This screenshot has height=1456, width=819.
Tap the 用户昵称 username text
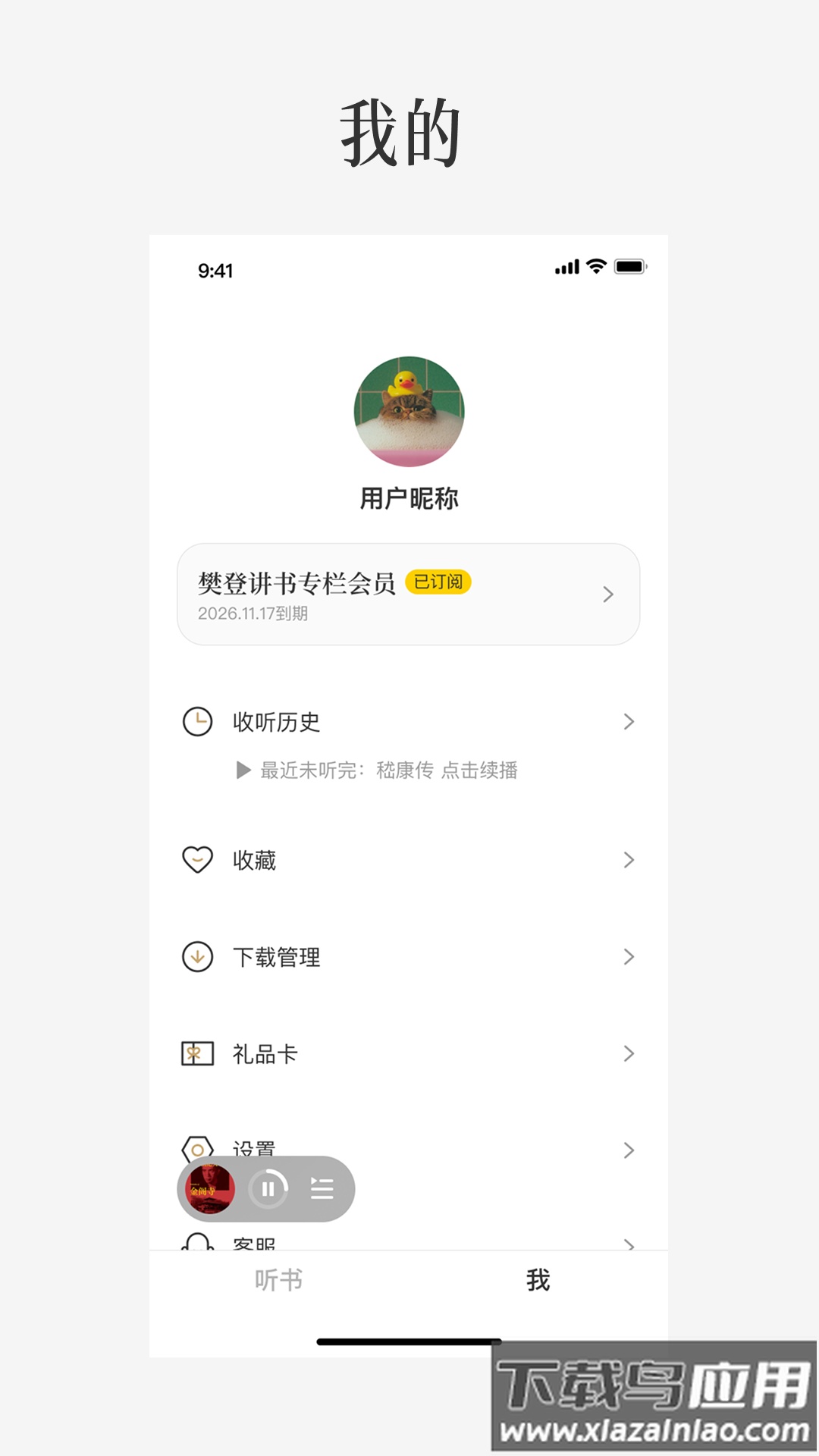click(x=409, y=500)
